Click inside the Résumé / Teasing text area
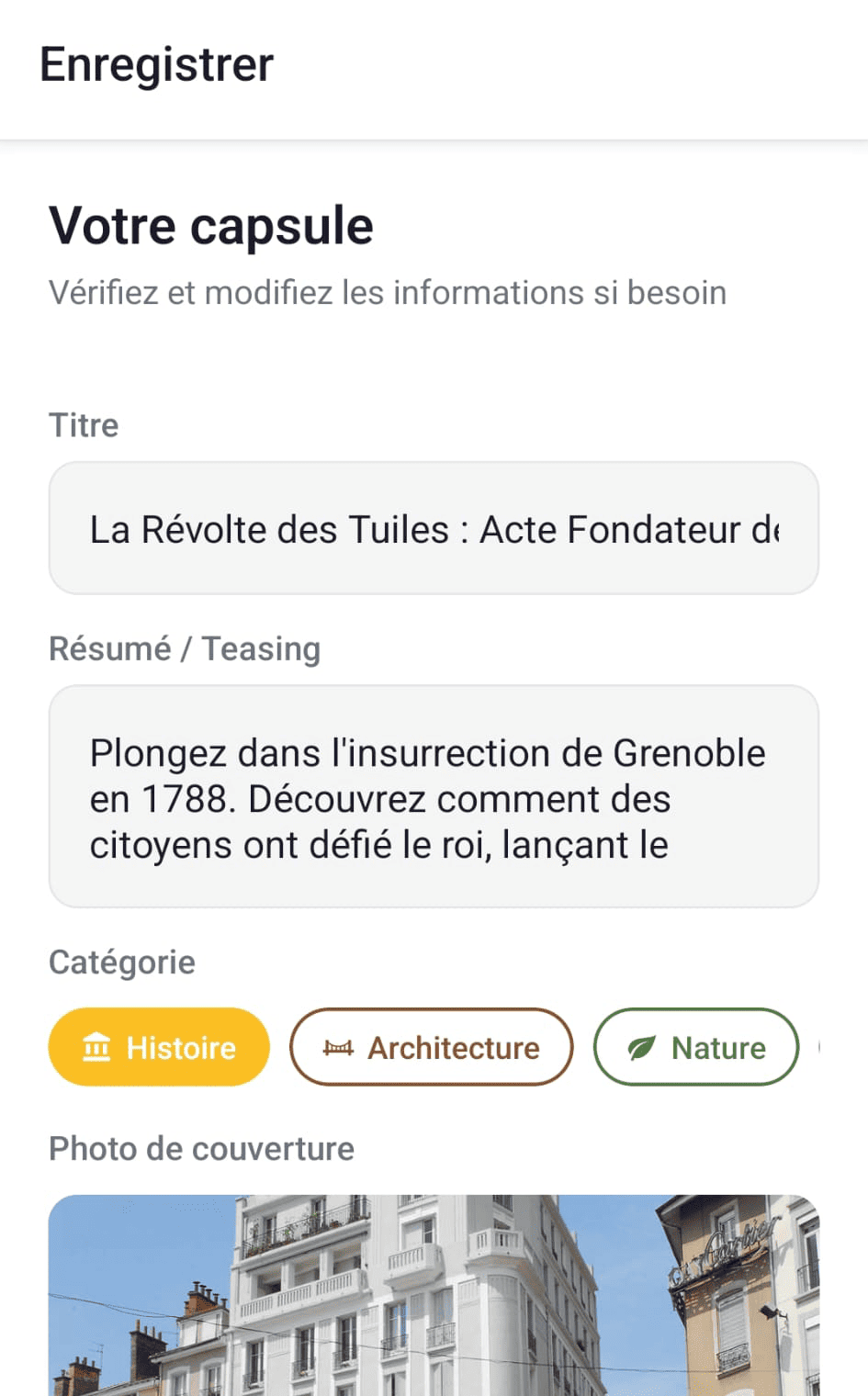 click(434, 794)
